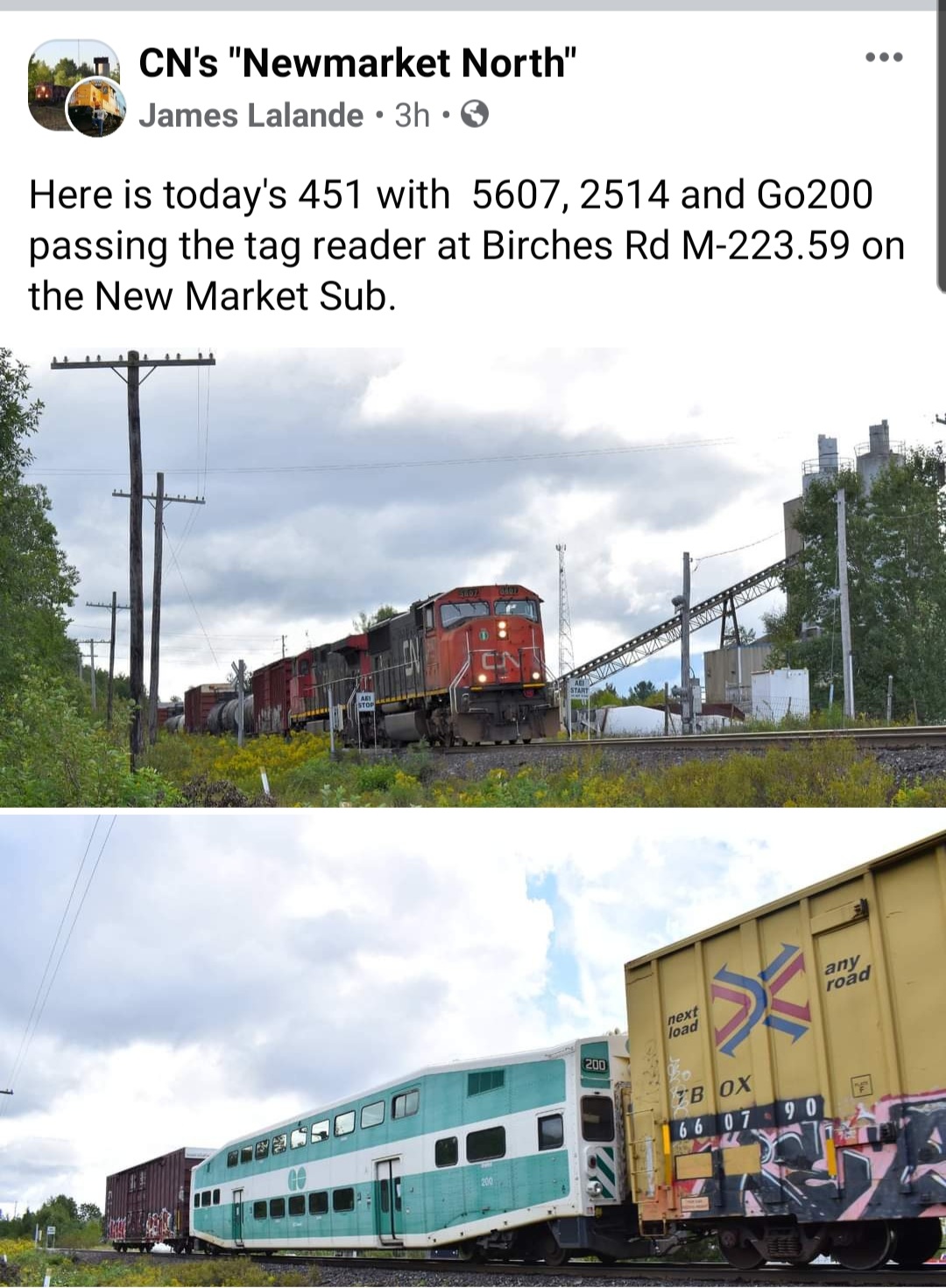
Task: Open the CN's "Newmarket North" group page
Action: click(x=357, y=63)
